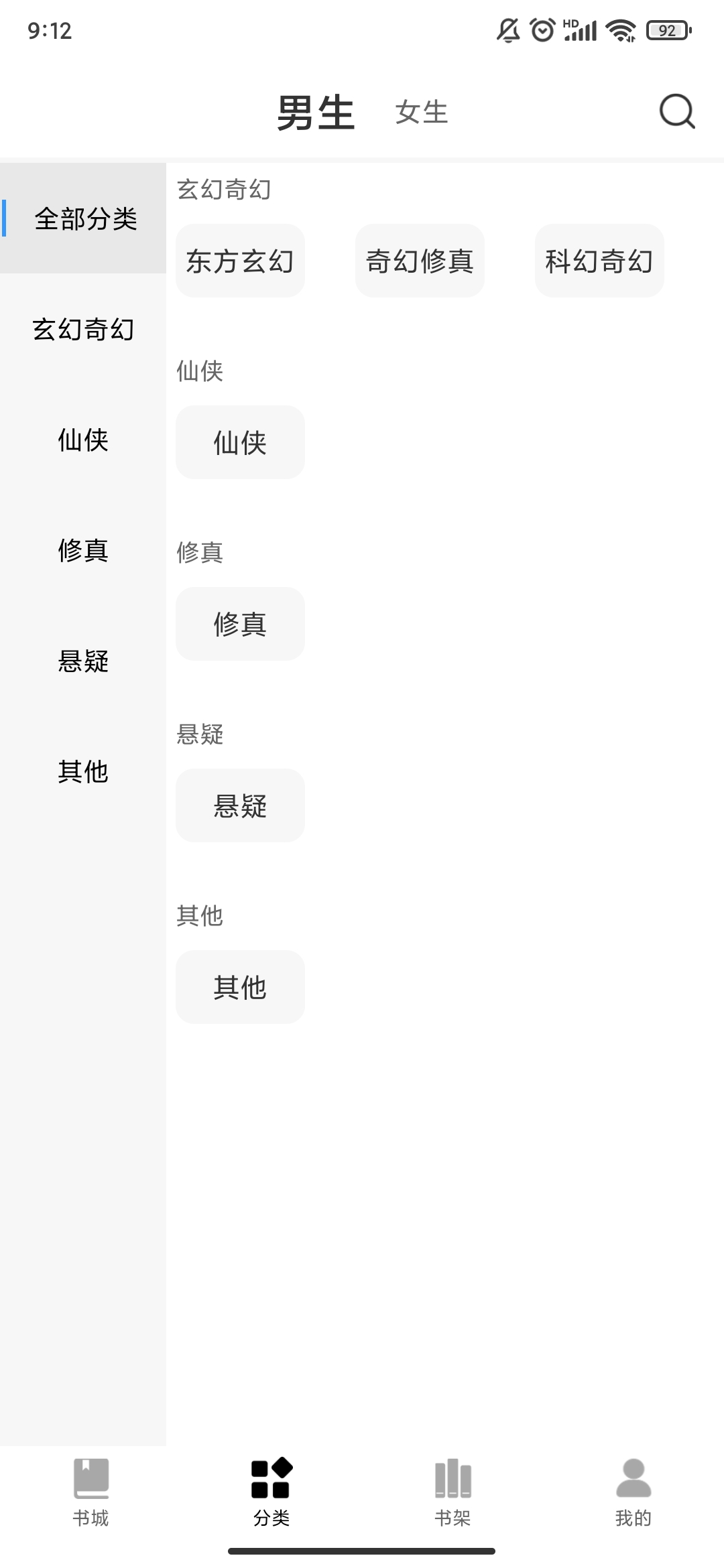Select 仙侠 from the left sidebar
Image resolution: width=724 pixels, height=1568 pixels.
tap(83, 441)
